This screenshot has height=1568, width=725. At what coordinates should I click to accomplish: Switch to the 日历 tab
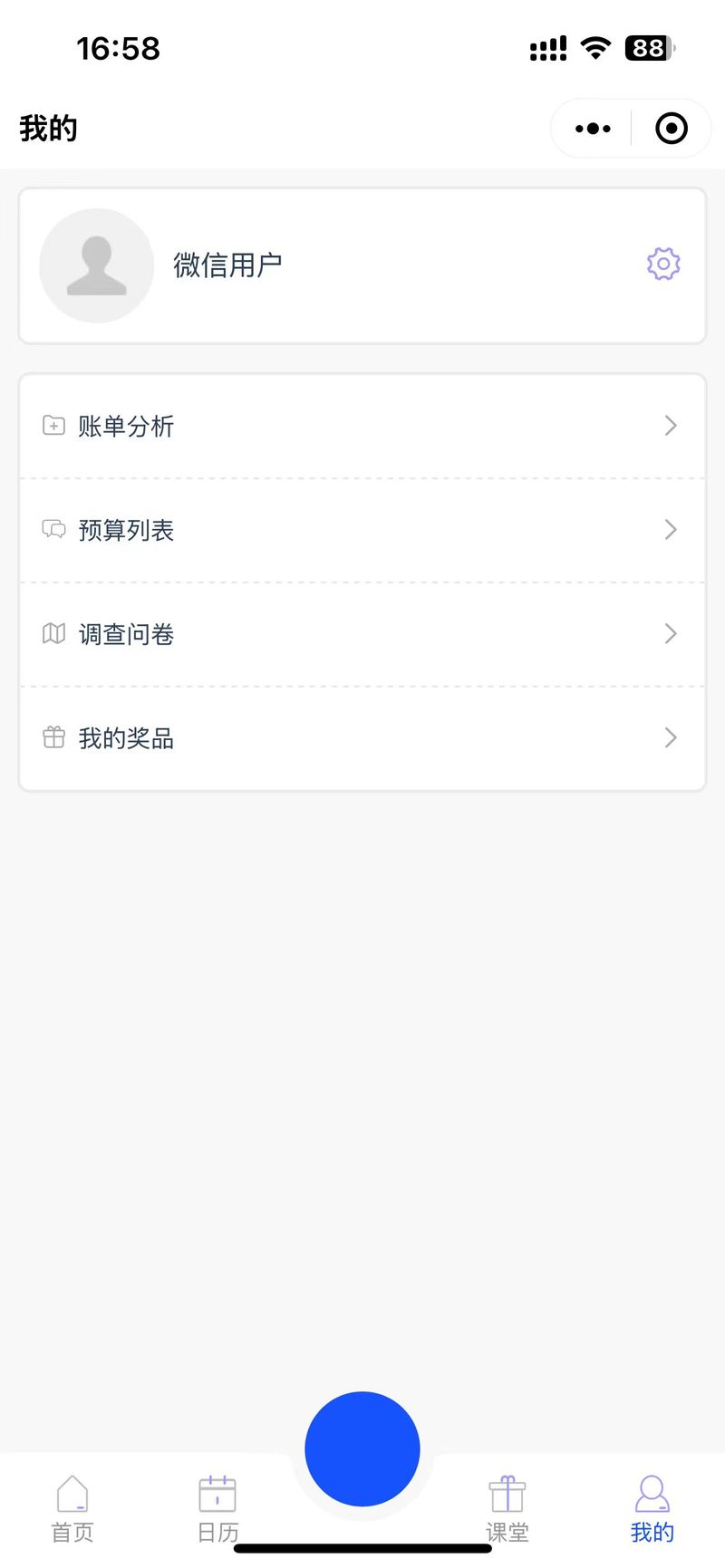217,1508
